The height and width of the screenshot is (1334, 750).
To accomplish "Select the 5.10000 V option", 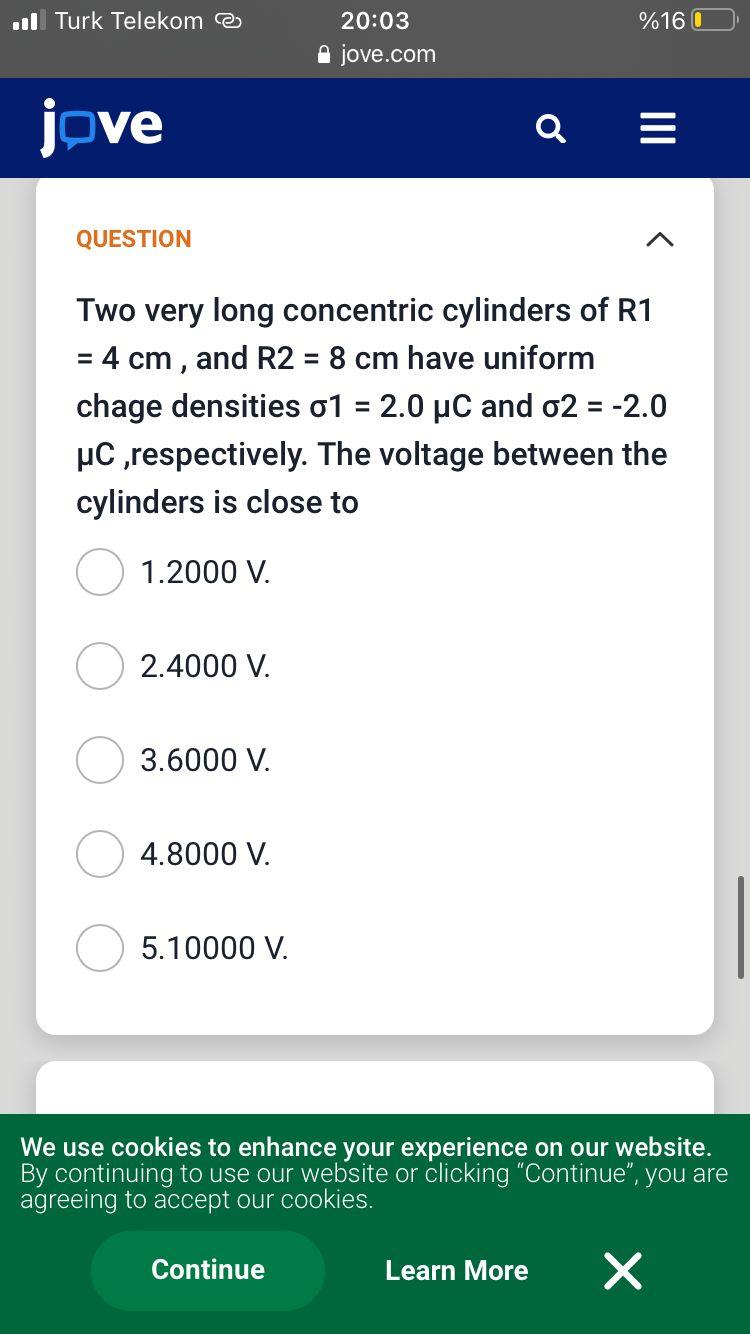I will click(x=100, y=948).
